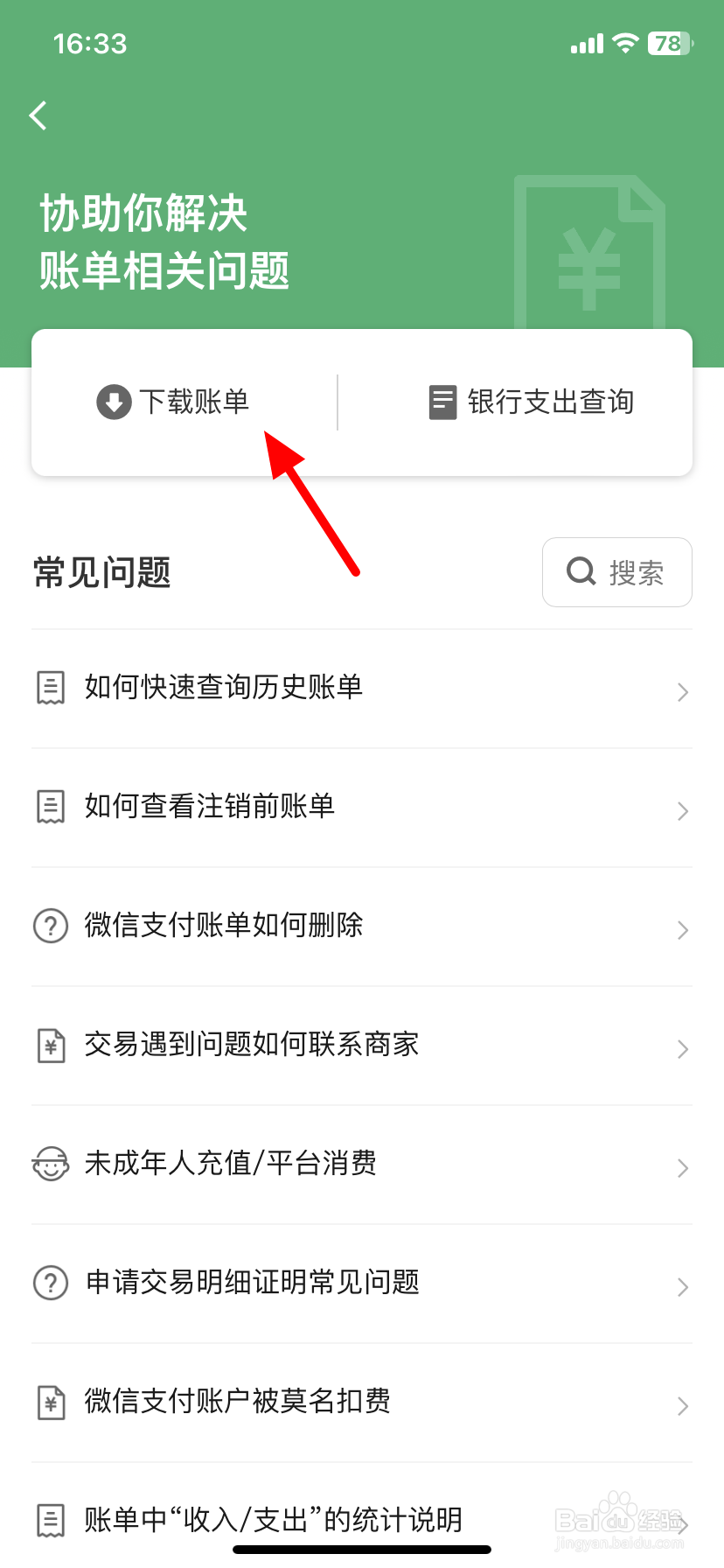Viewport: 724px width, 1568px height.
Task: Tap the ¥ icon next to 微信支付账户被莫名扣费
Action: pyautogui.click(x=51, y=1403)
